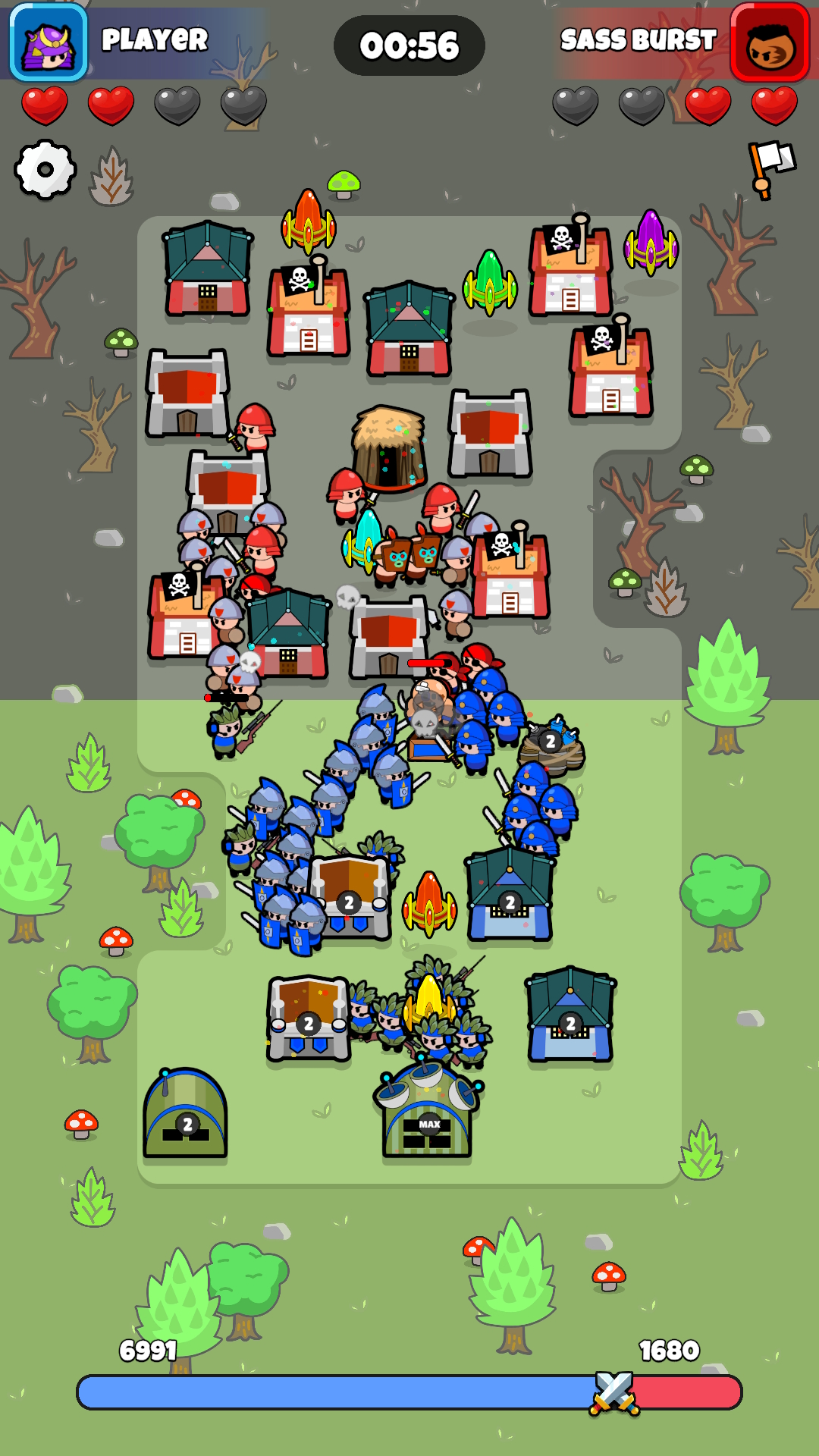Tap the white surrender flag
Viewport: 819px width, 1456px height.
(x=771, y=170)
